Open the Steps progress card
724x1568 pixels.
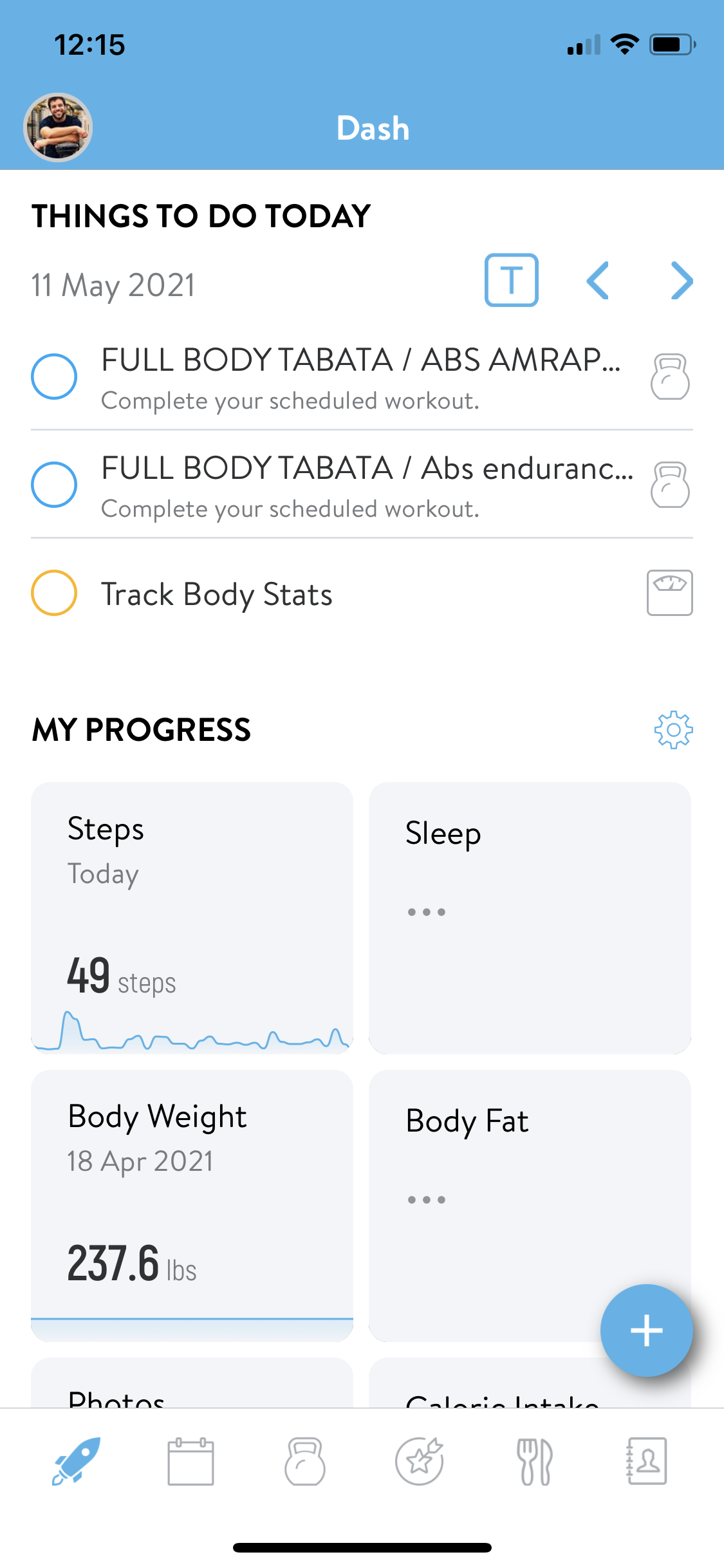192,918
